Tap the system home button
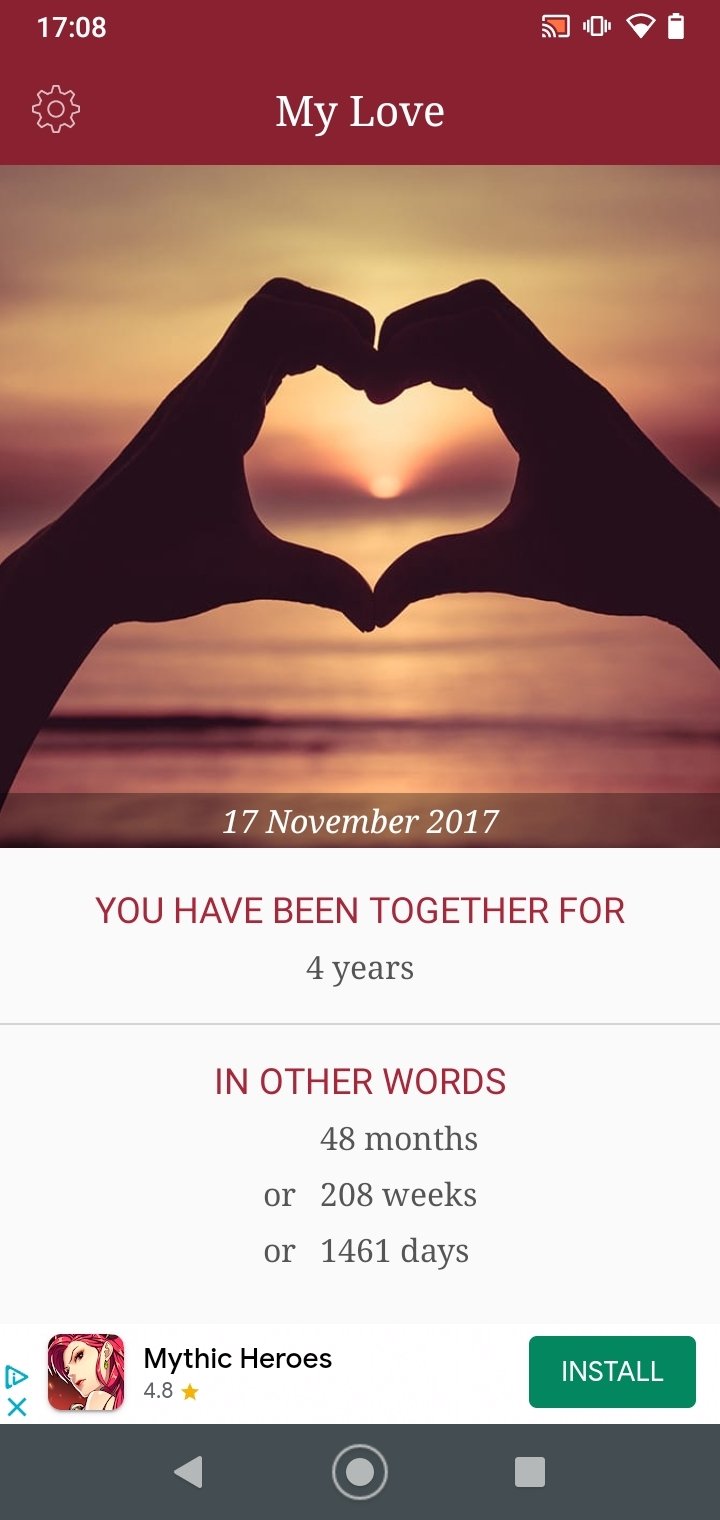 point(360,1472)
